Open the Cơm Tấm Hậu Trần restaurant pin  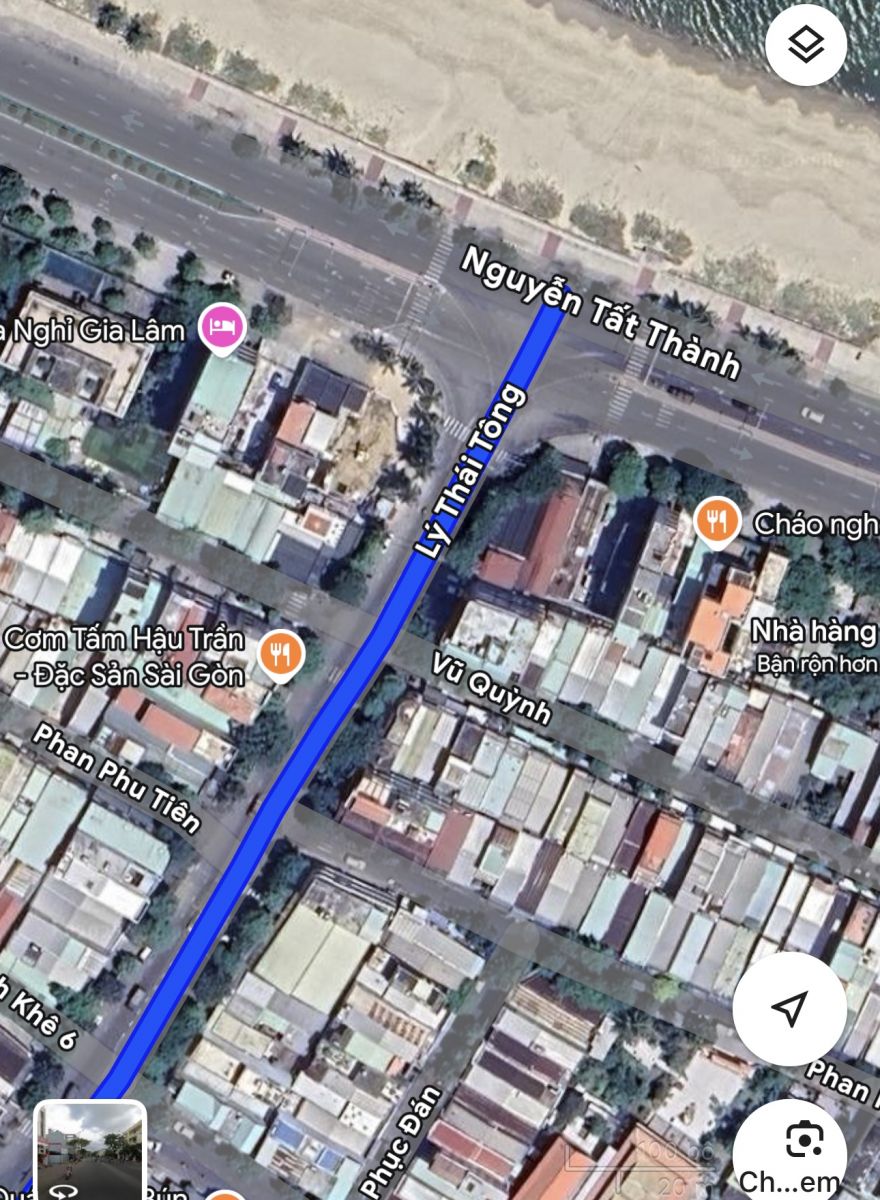[x=281, y=655]
